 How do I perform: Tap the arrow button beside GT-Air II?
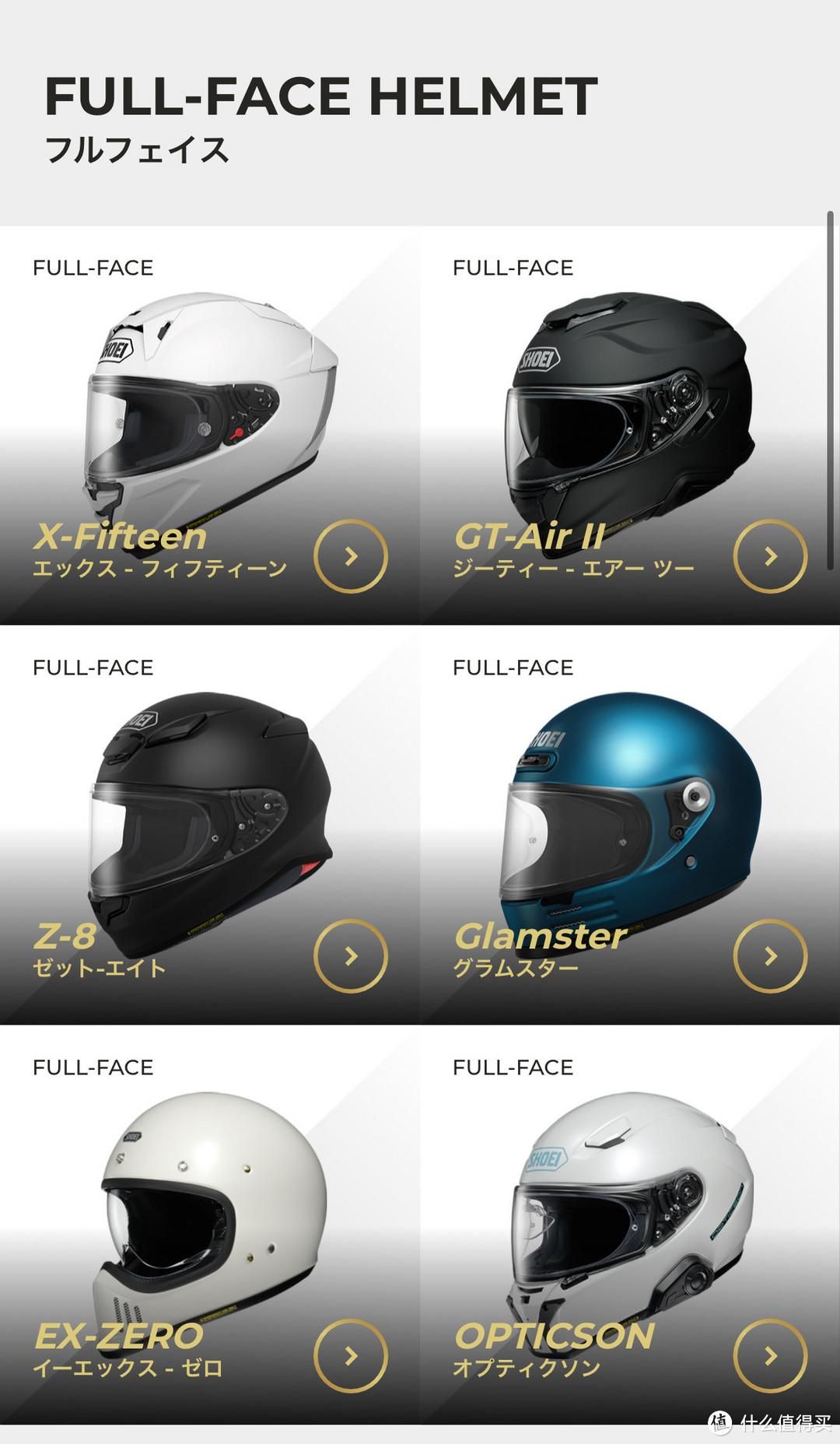click(770, 556)
